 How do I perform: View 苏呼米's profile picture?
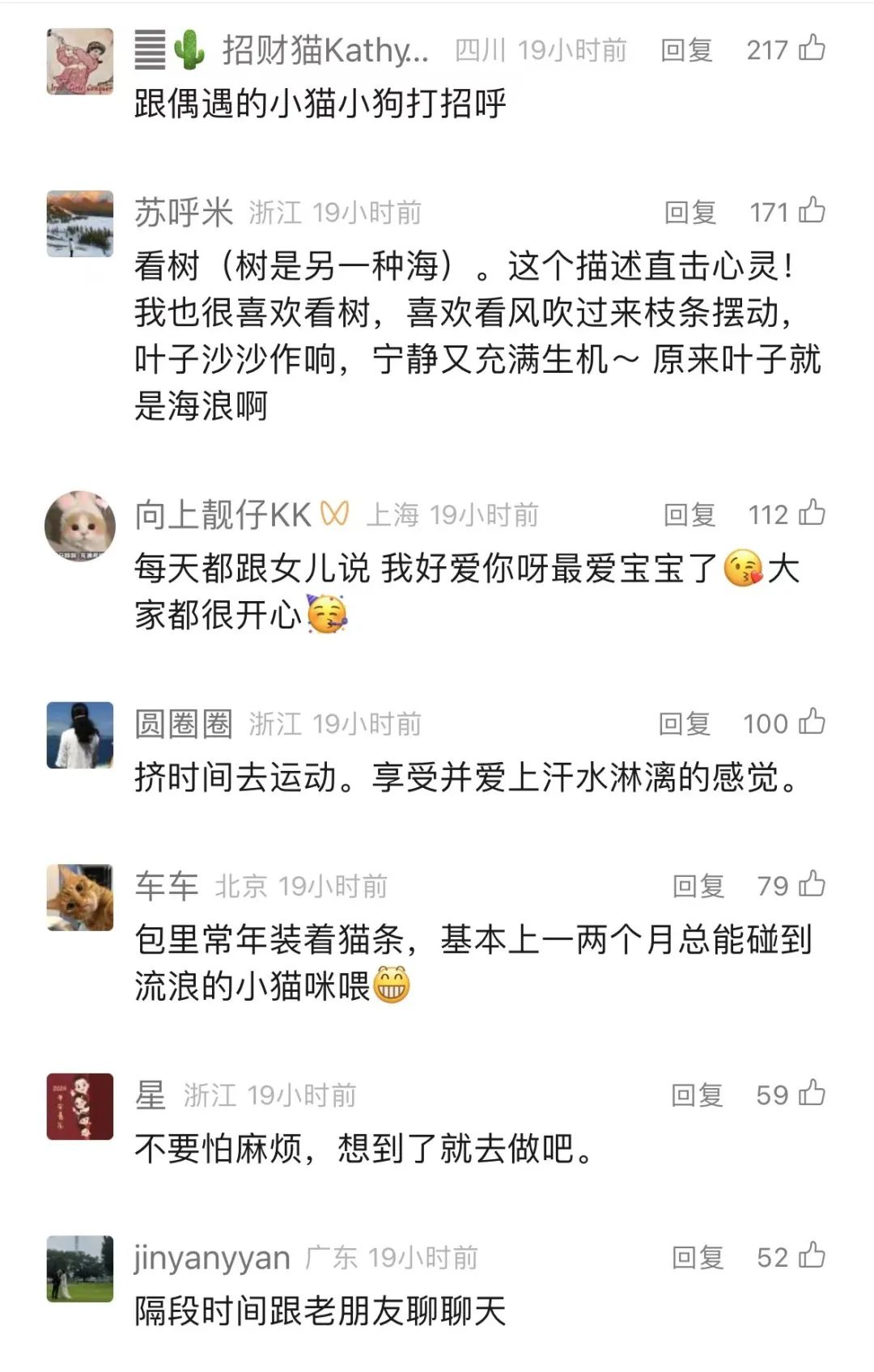[x=79, y=224]
